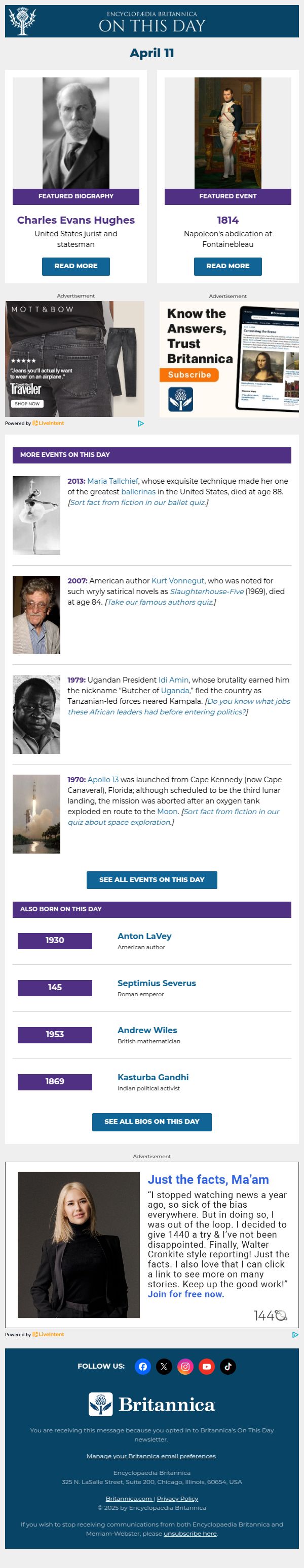Tap Subscribe in the Britannica ad

[x=189, y=375]
